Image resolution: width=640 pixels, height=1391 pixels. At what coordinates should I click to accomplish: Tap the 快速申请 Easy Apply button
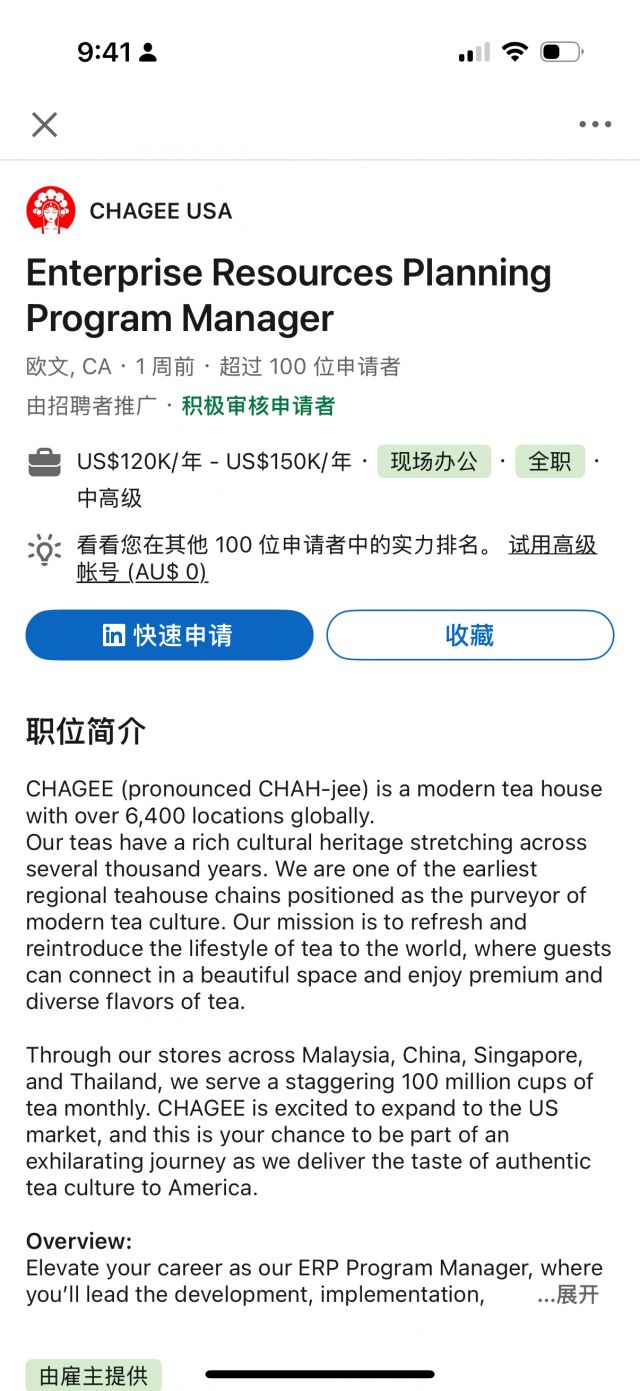pos(169,635)
